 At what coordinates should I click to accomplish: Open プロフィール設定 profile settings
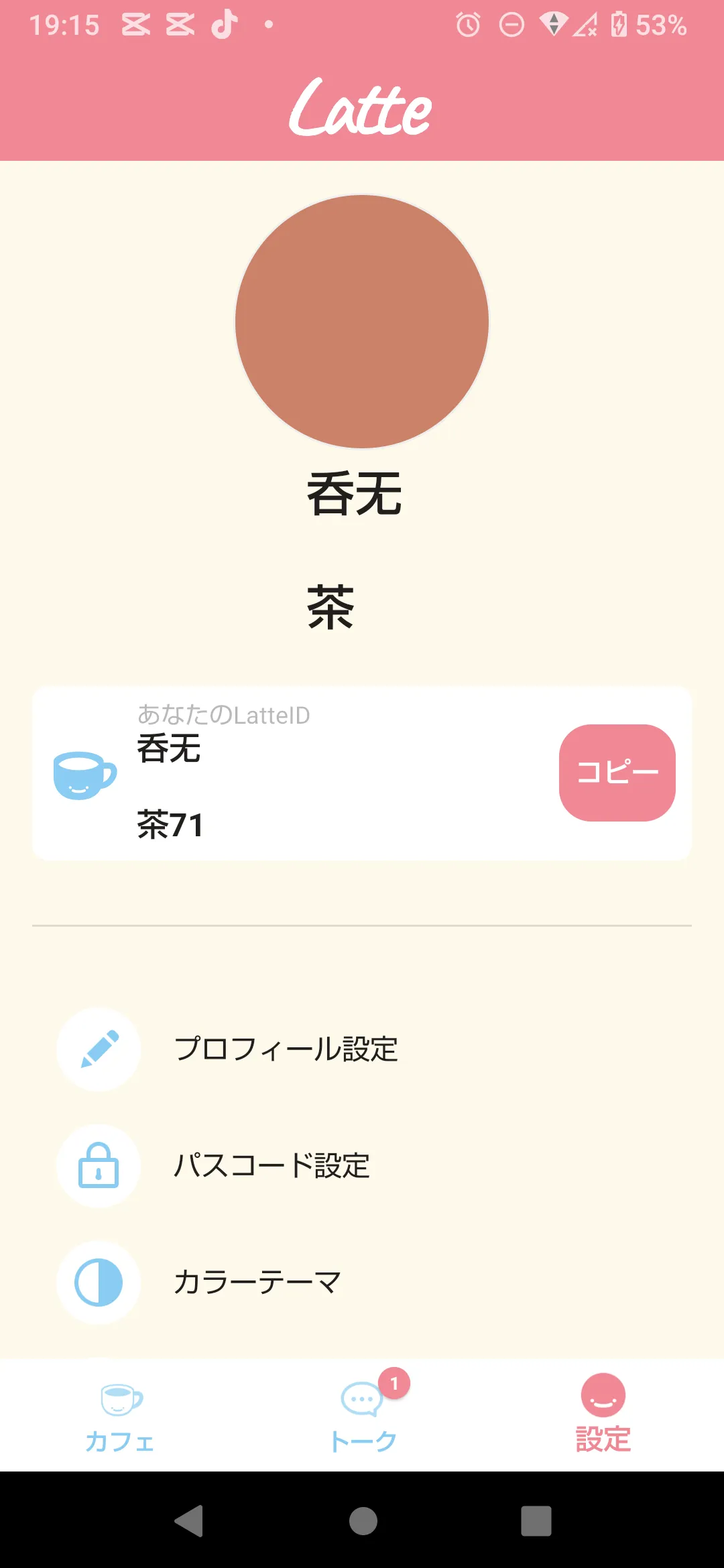[286, 1049]
